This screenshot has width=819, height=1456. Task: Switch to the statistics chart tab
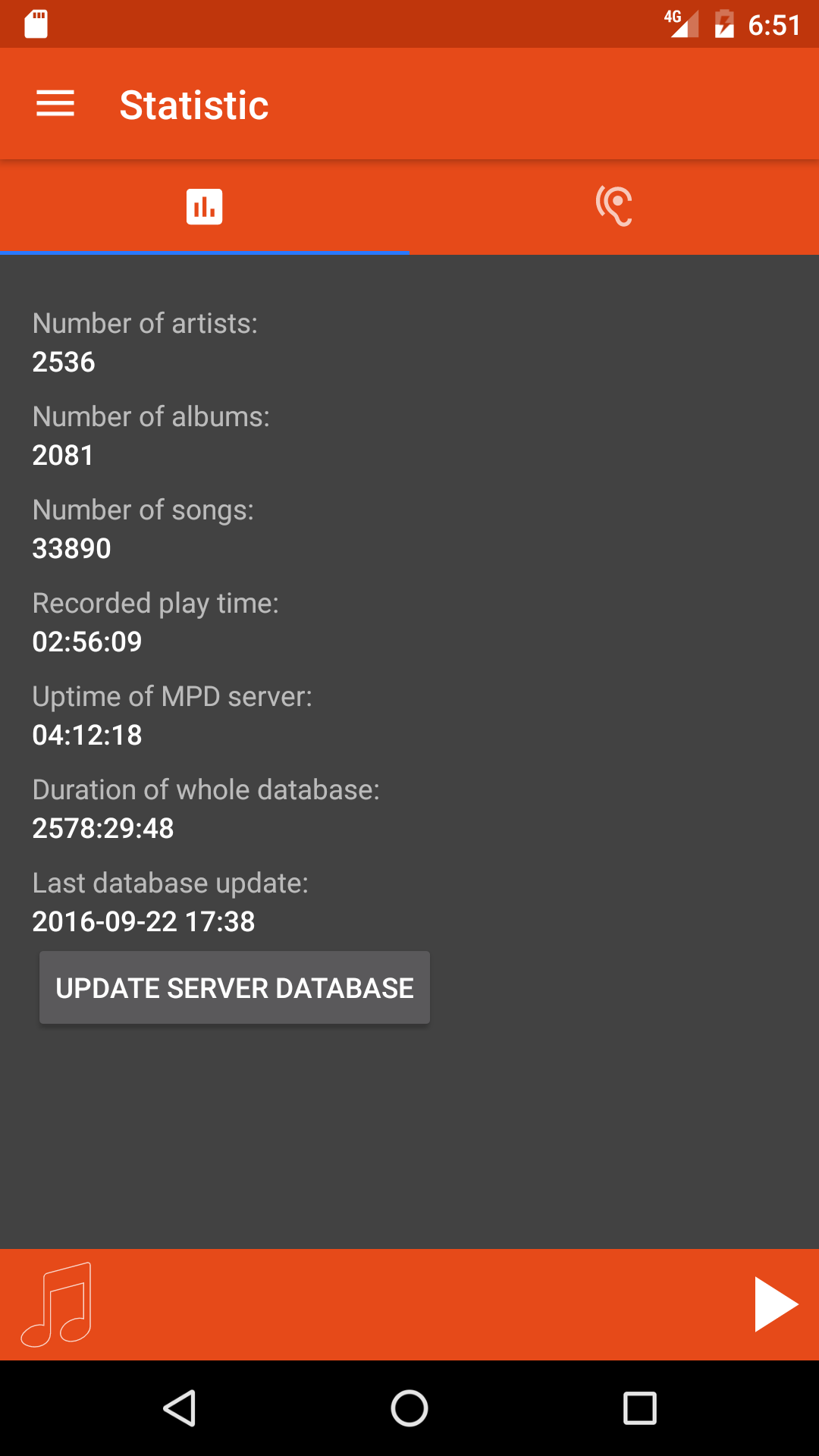pyautogui.click(x=205, y=207)
